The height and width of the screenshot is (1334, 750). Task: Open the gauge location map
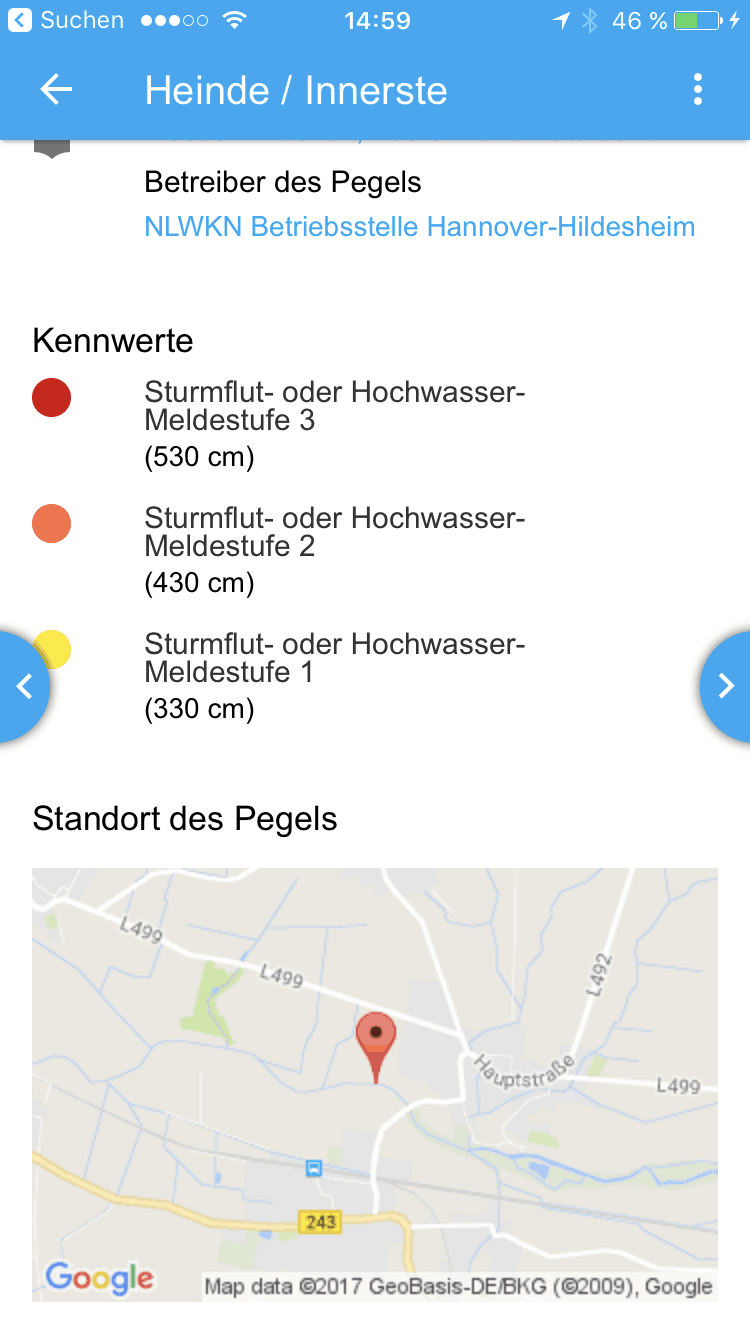pos(375,1085)
